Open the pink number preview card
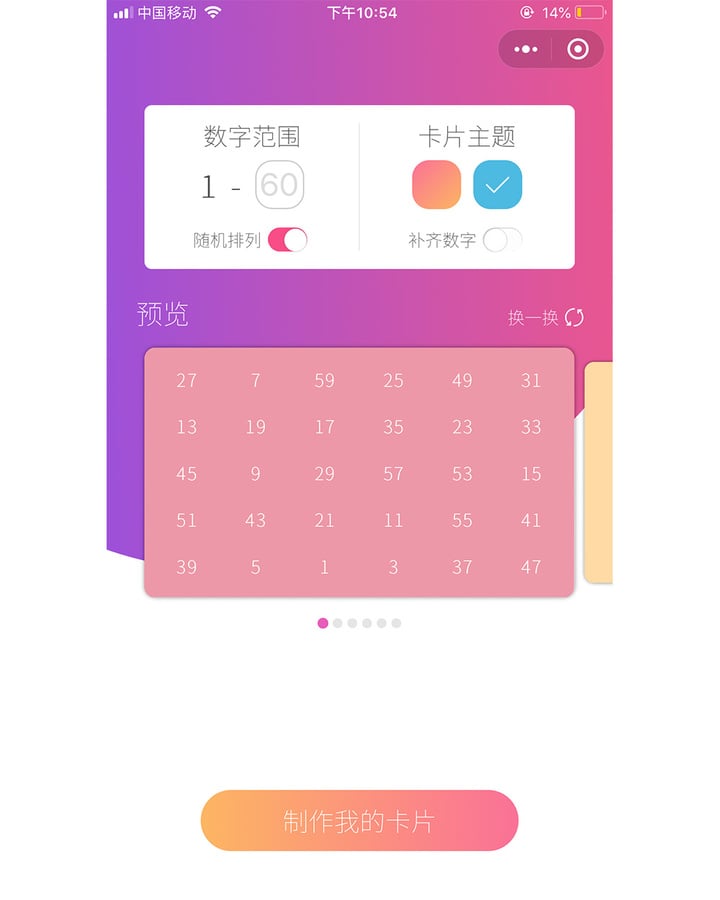The height and width of the screenshot is (900, 720). tap(359, 472)
